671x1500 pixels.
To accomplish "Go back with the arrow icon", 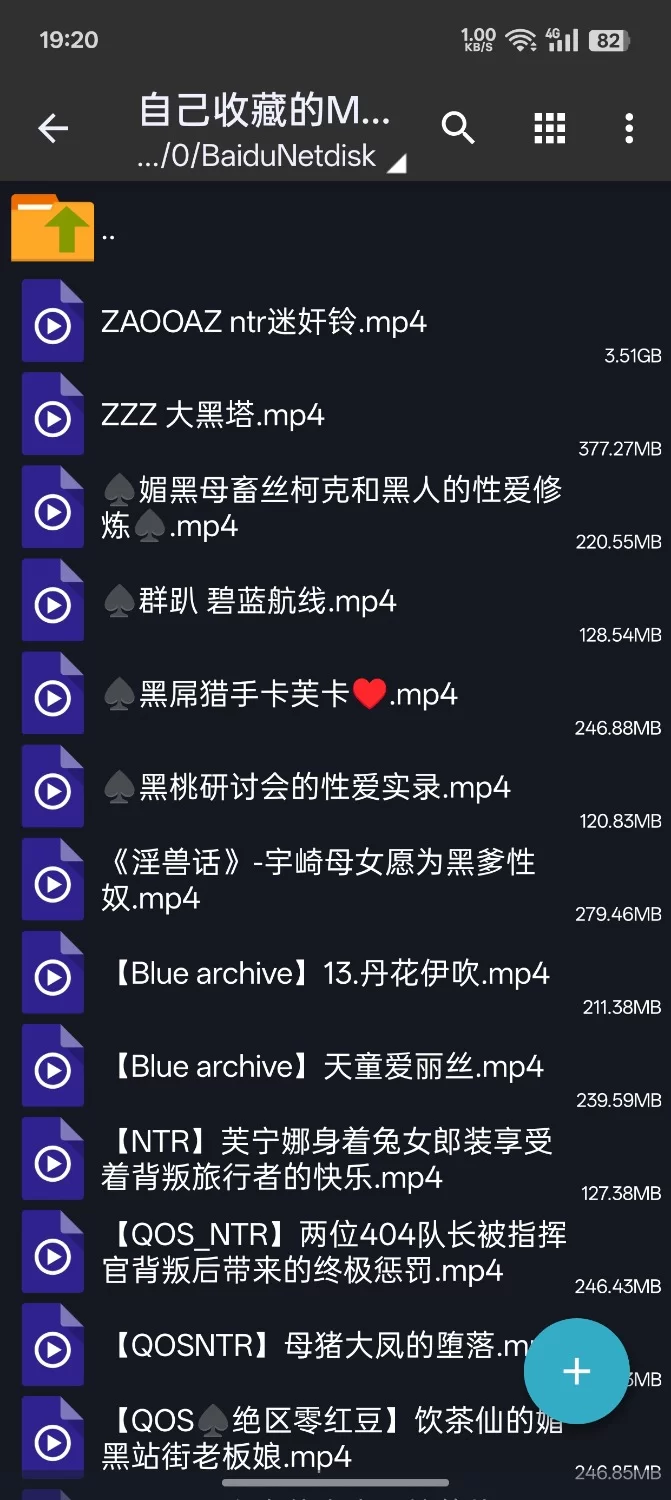I will pos(53,128).
